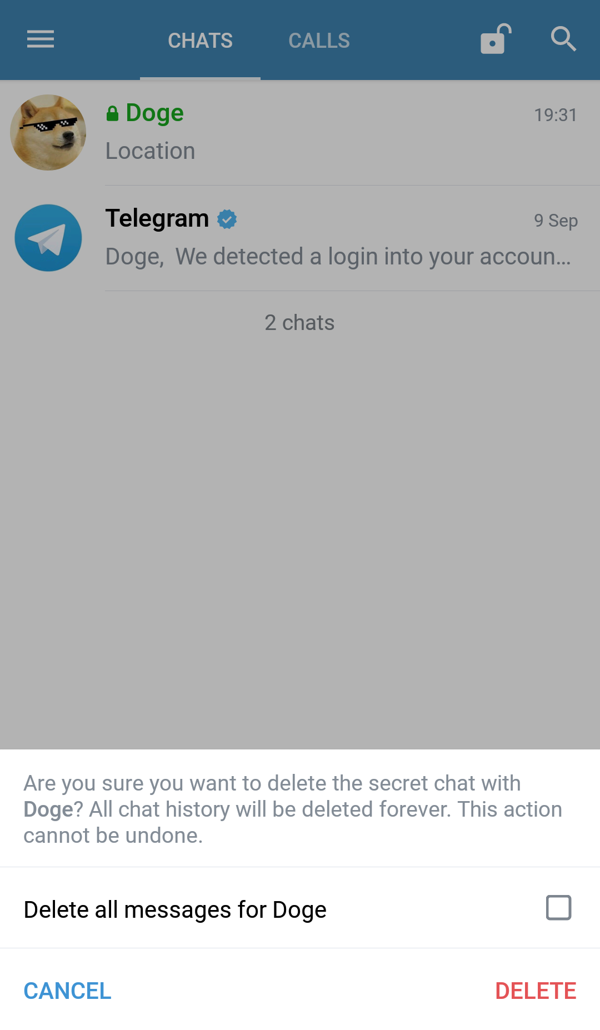Confirm deleting the secret chat

(x=535, y=990)
